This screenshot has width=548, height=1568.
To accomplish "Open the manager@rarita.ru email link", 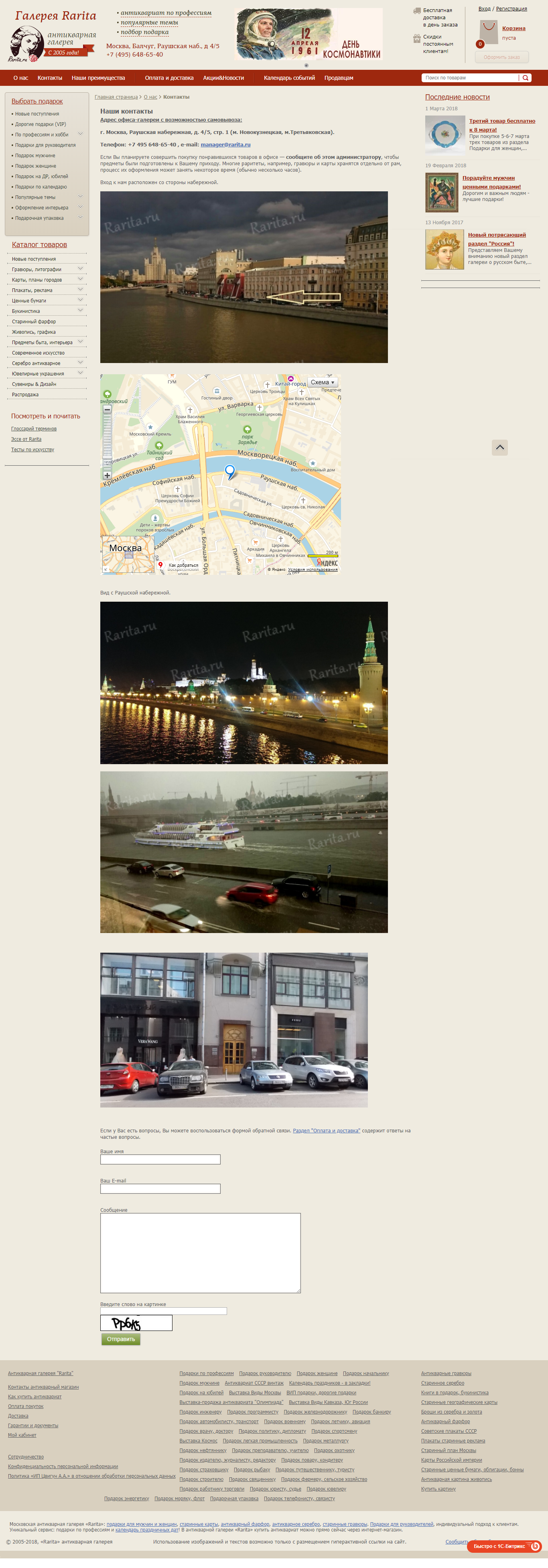I will click(225, 145).
